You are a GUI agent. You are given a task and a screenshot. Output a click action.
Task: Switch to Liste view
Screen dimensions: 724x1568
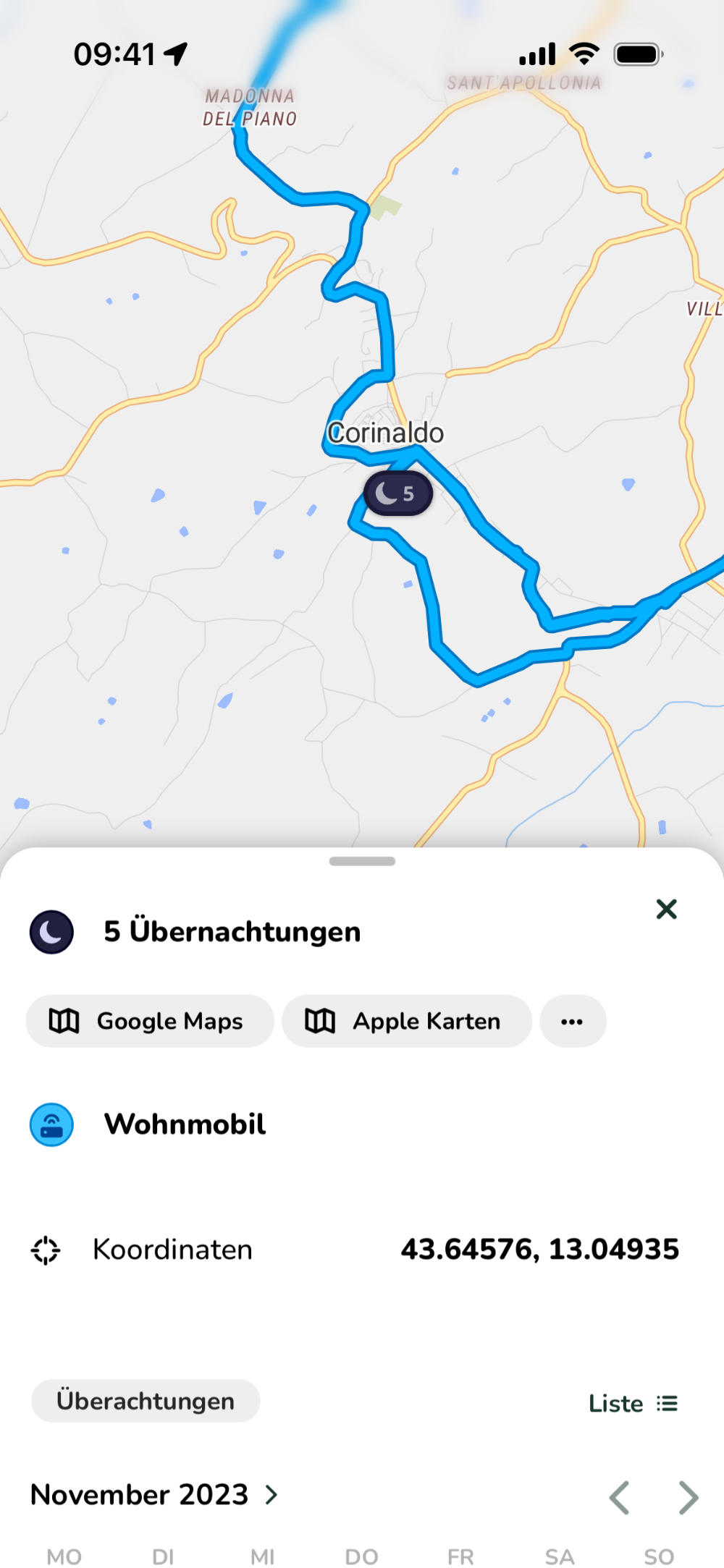point(633,1403)
